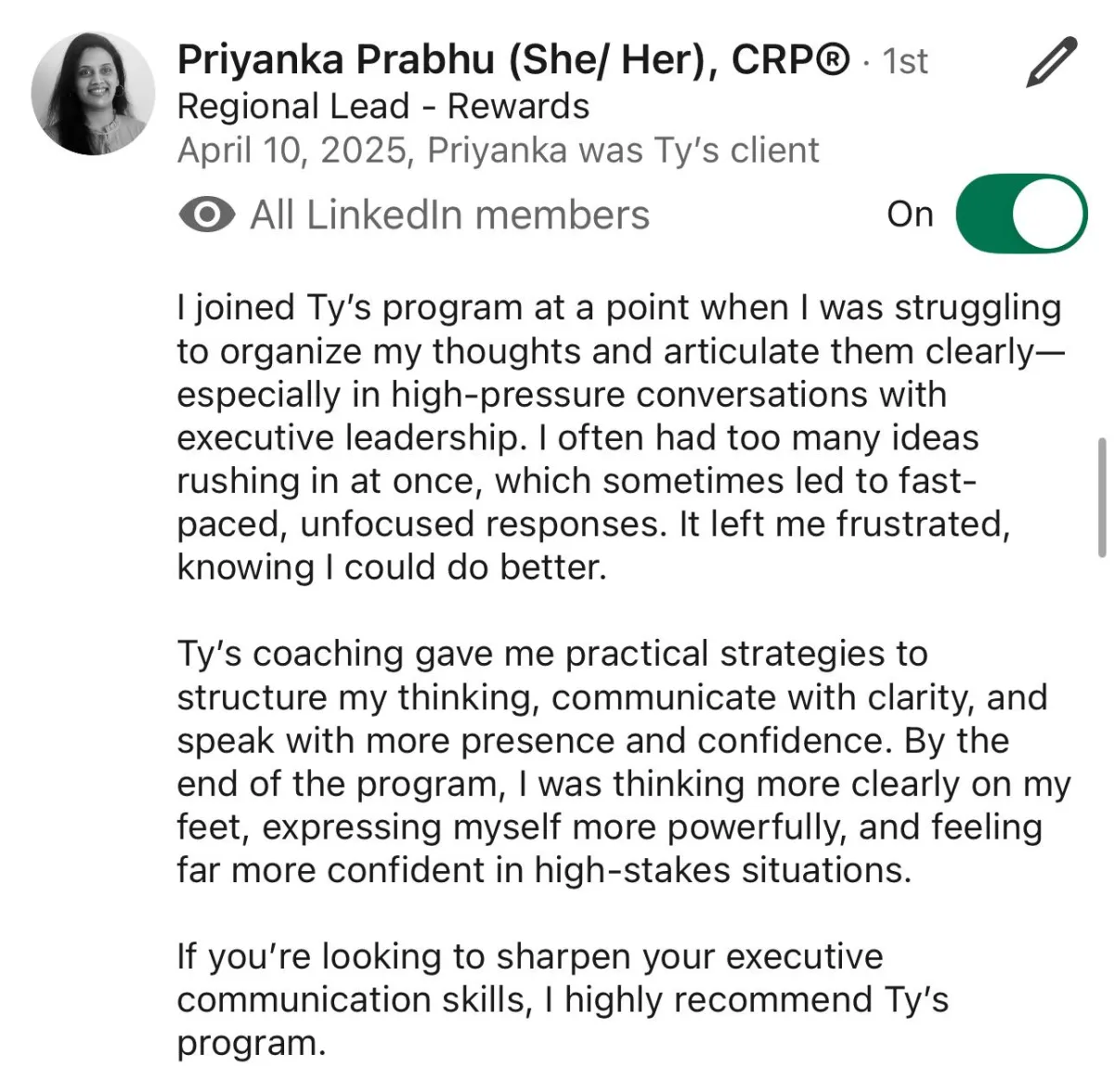Turn off the recommendation visibility switch

tap(1020, 214)
